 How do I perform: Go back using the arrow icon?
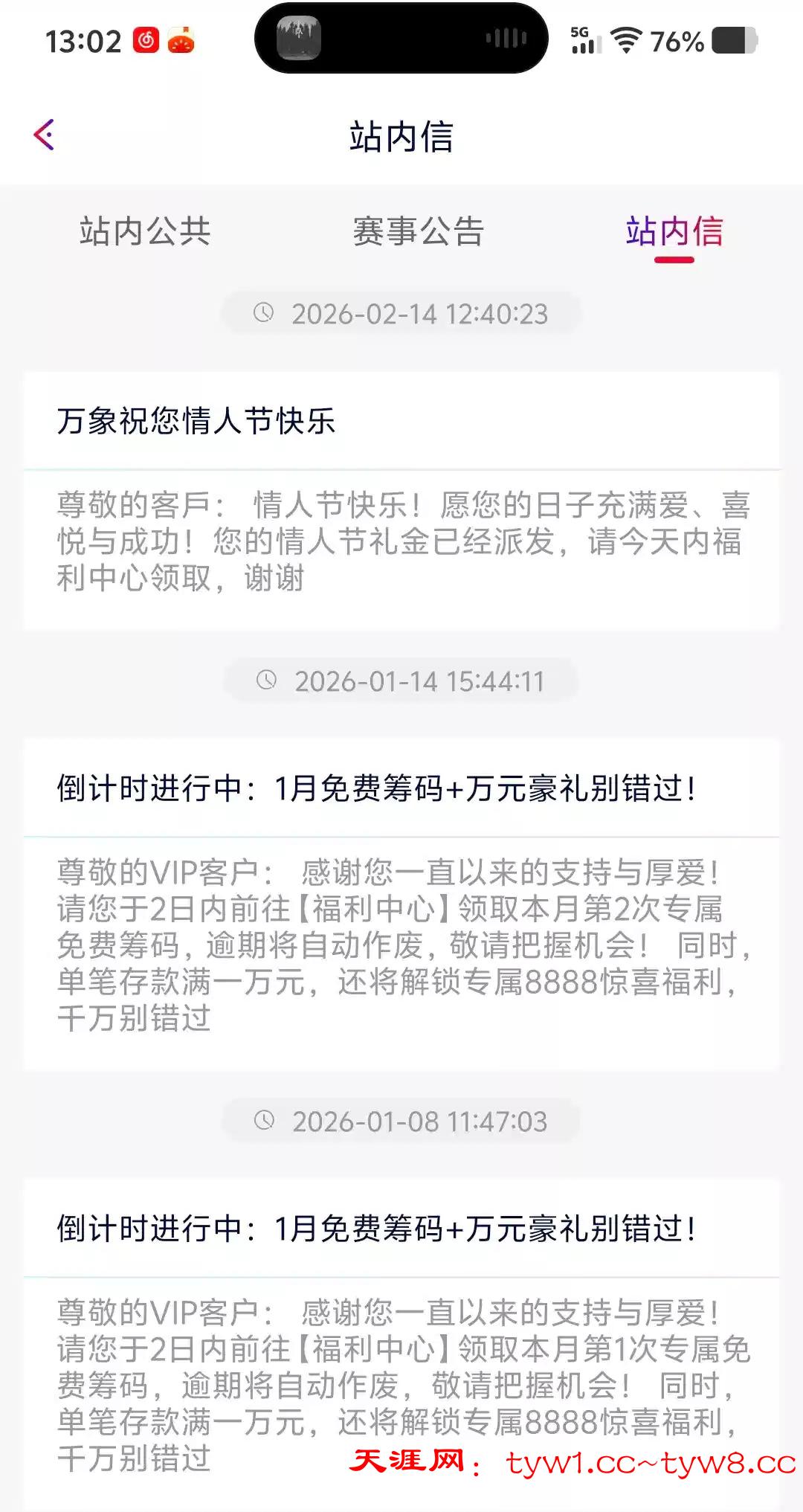pos(45,135)
